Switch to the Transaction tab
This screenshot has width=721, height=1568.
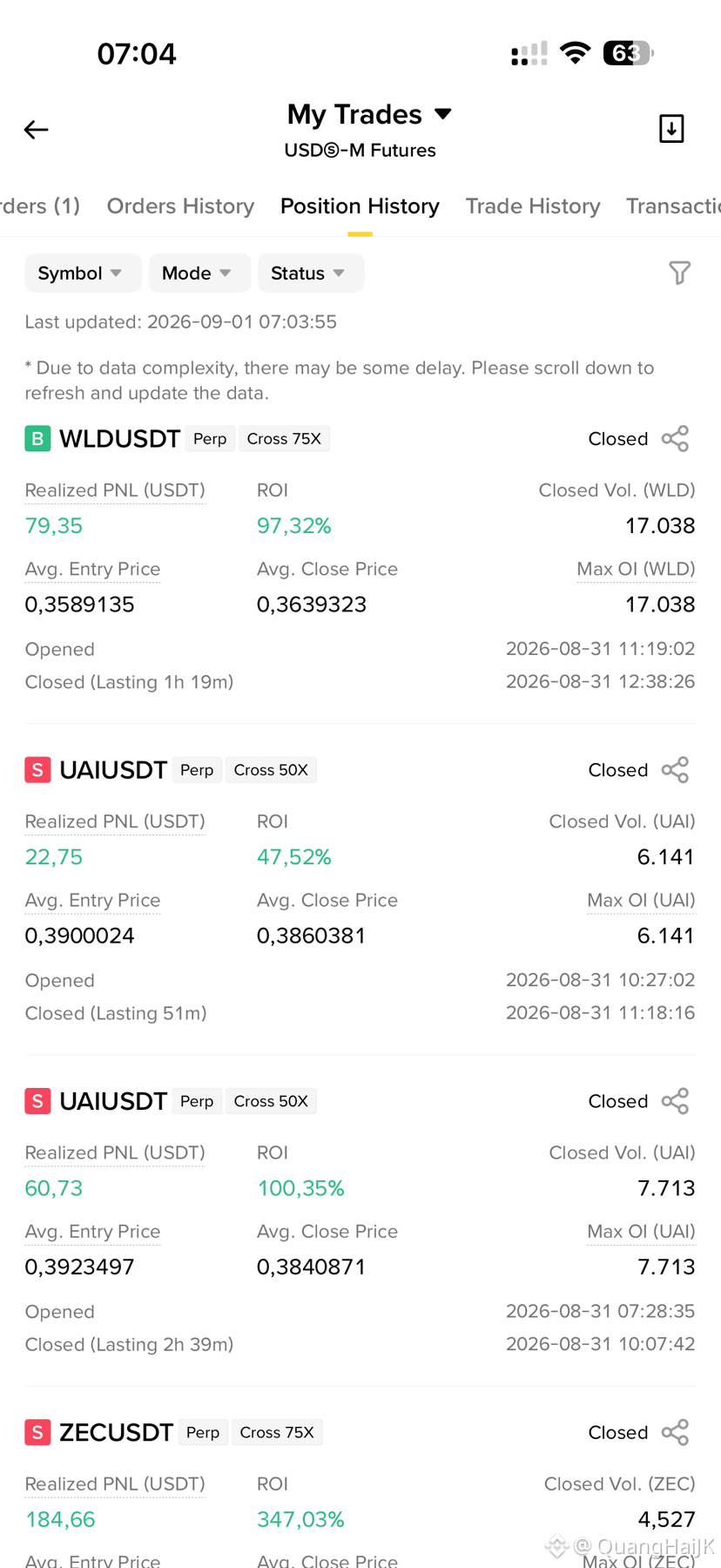point(673,206)
